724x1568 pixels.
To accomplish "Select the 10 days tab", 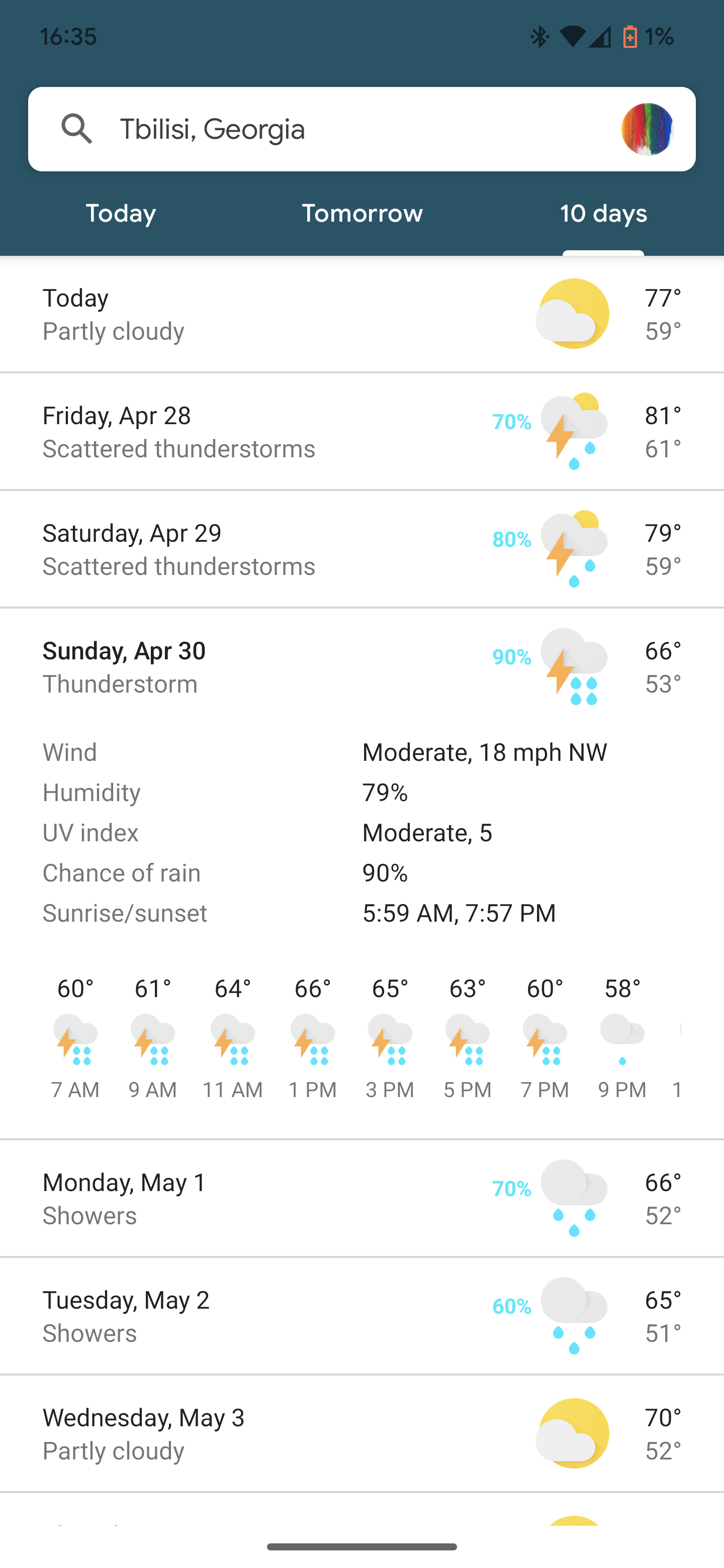I will coord(603,214).
